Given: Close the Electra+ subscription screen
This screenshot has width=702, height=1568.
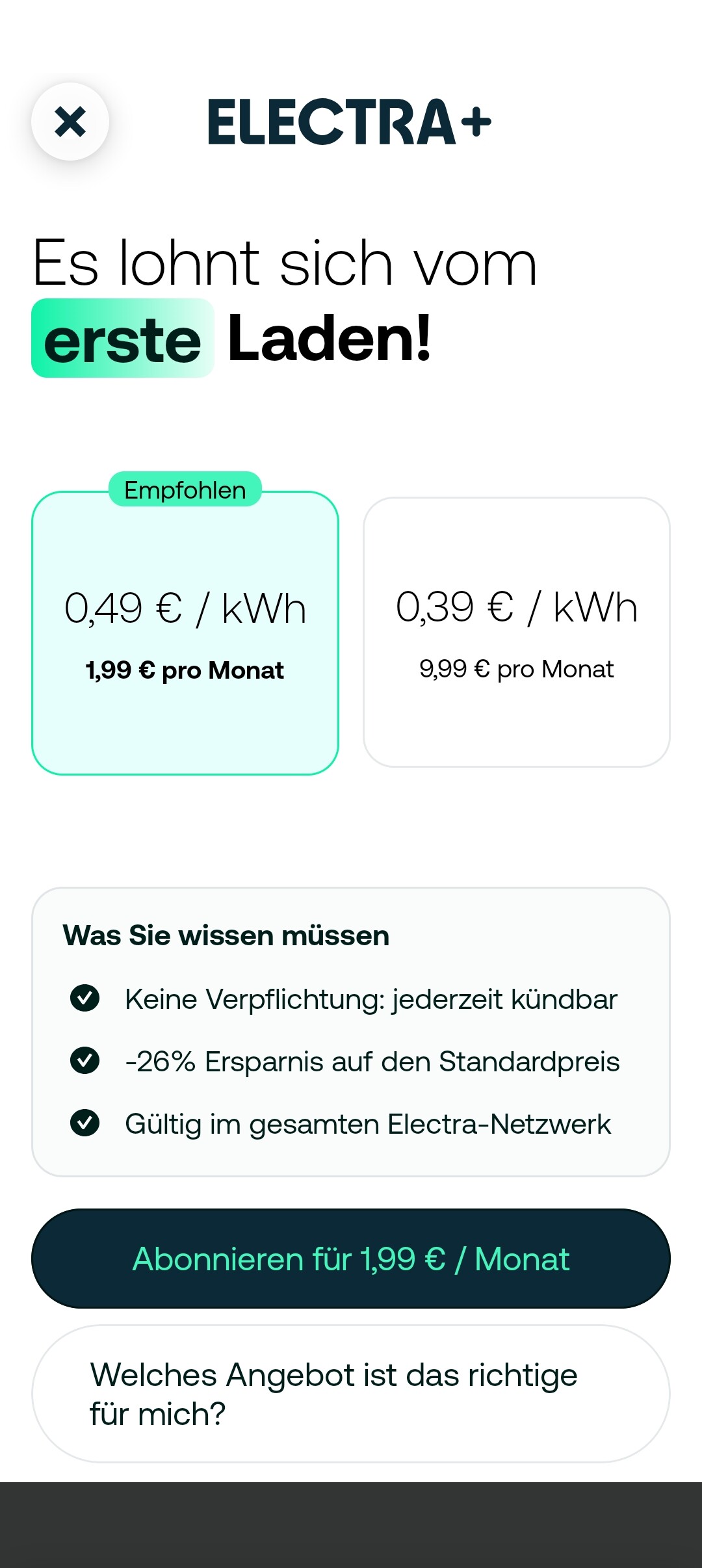Looking at the screenshot, I should [x=70, y=122].
